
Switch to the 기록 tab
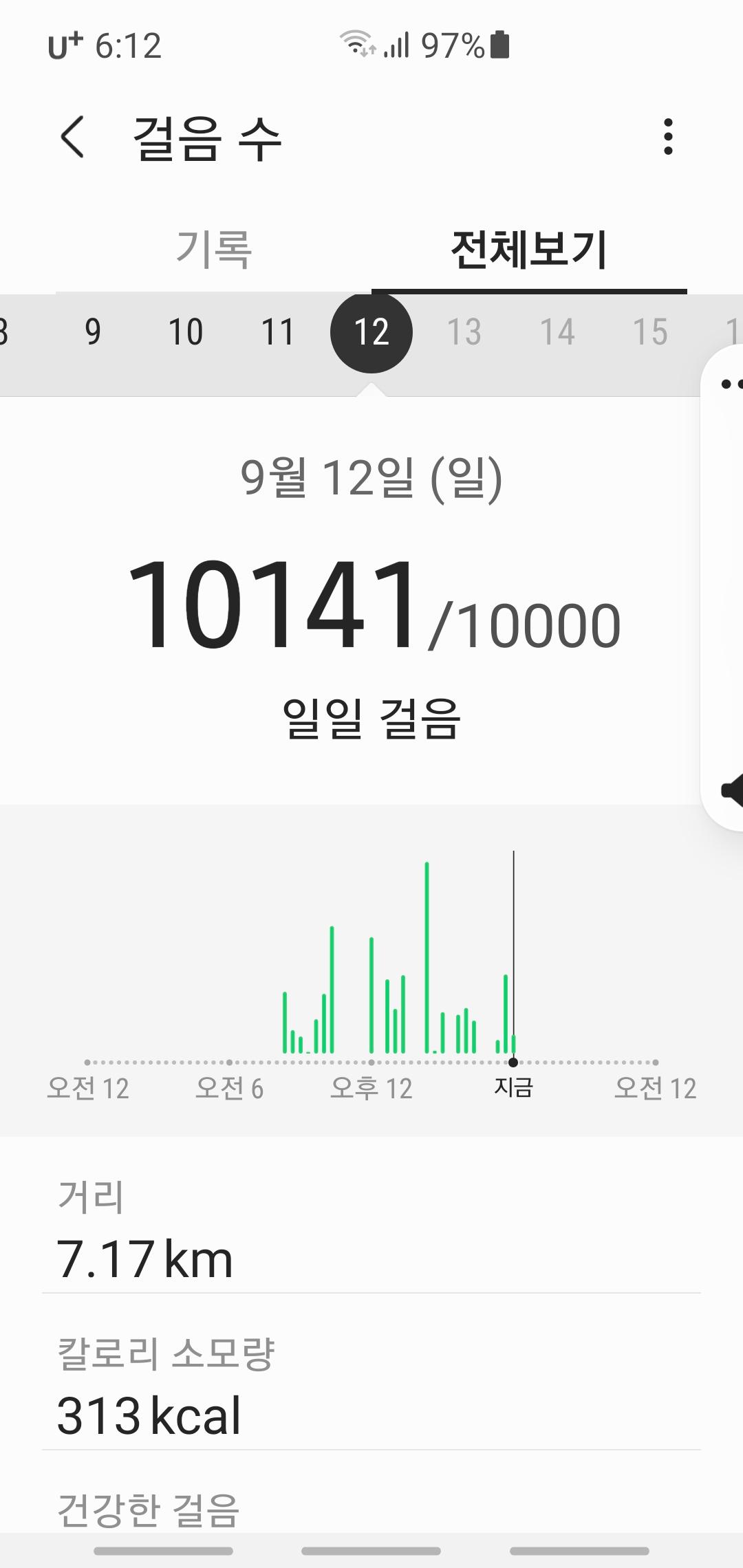click(214, 249)
